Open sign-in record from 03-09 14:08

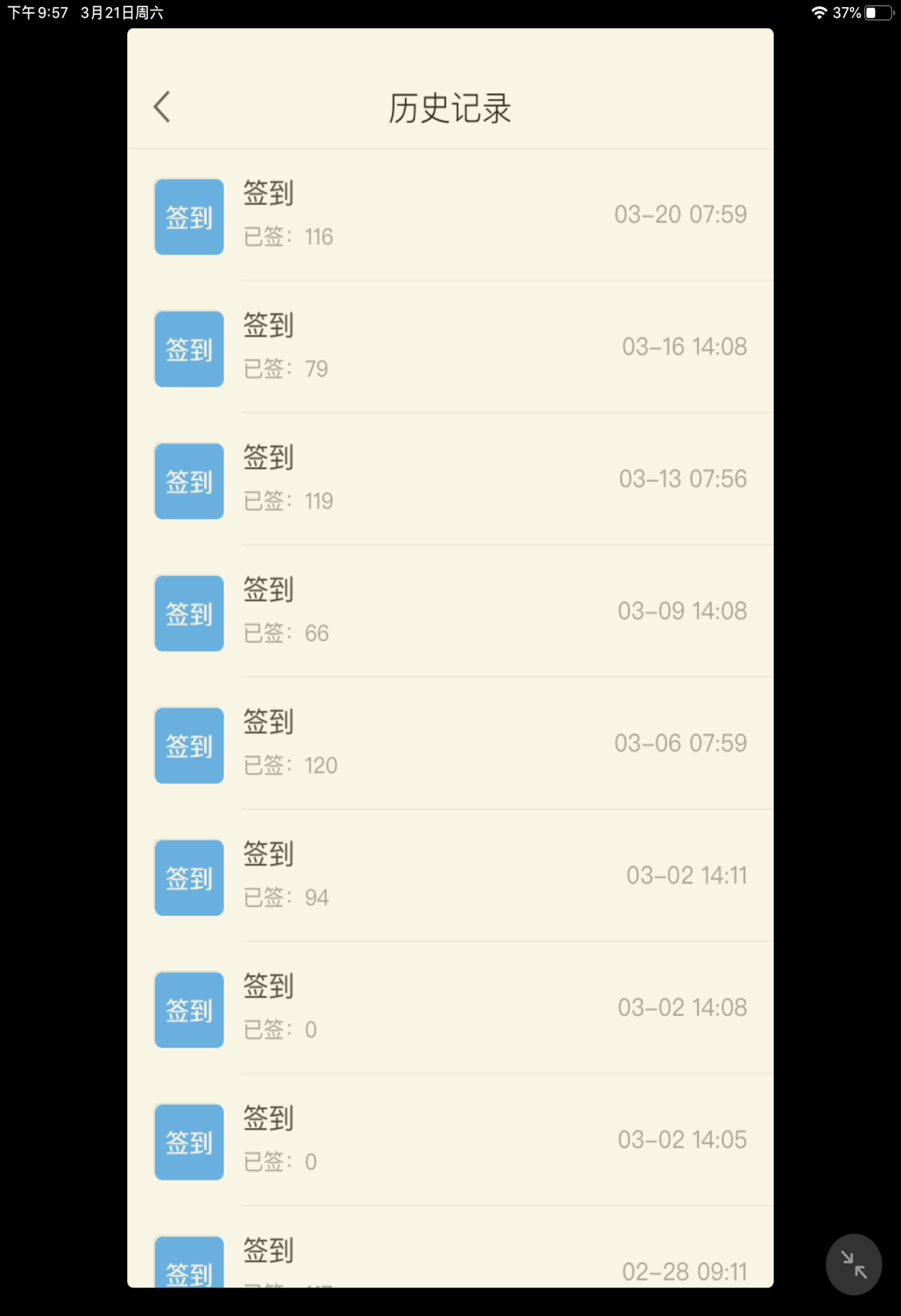click(x=449, y=612)
